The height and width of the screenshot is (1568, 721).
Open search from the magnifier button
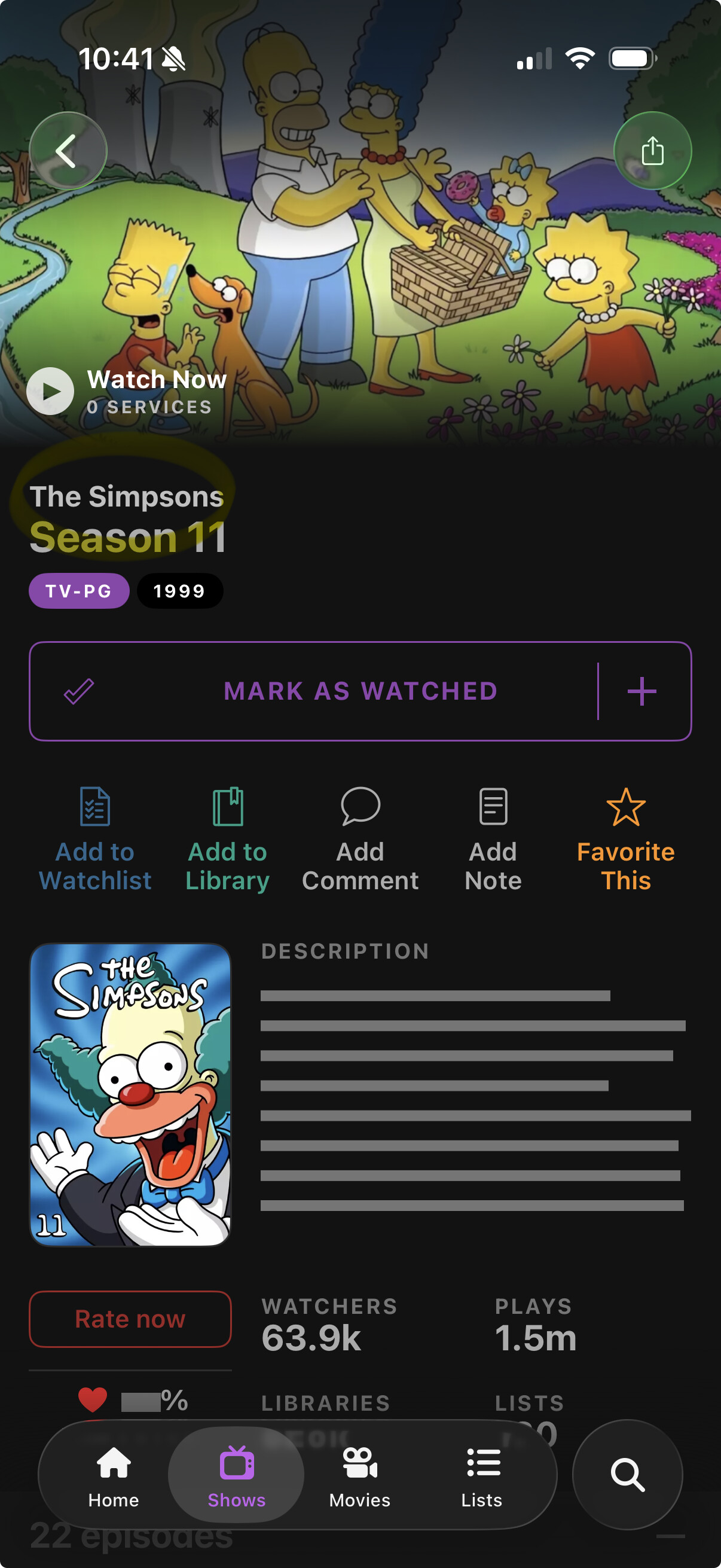(627, 1474)
